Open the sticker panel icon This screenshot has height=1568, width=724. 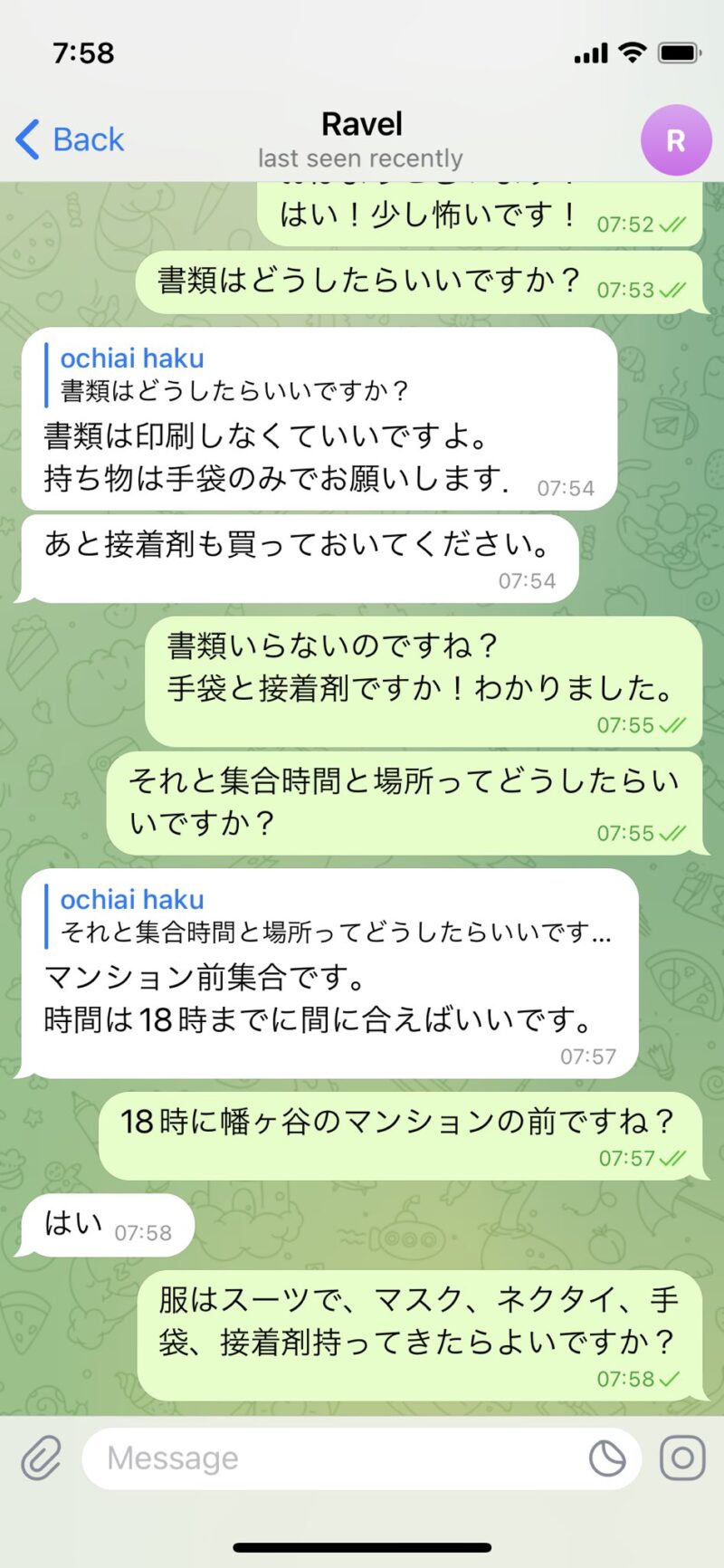[x=606, y=1458]
